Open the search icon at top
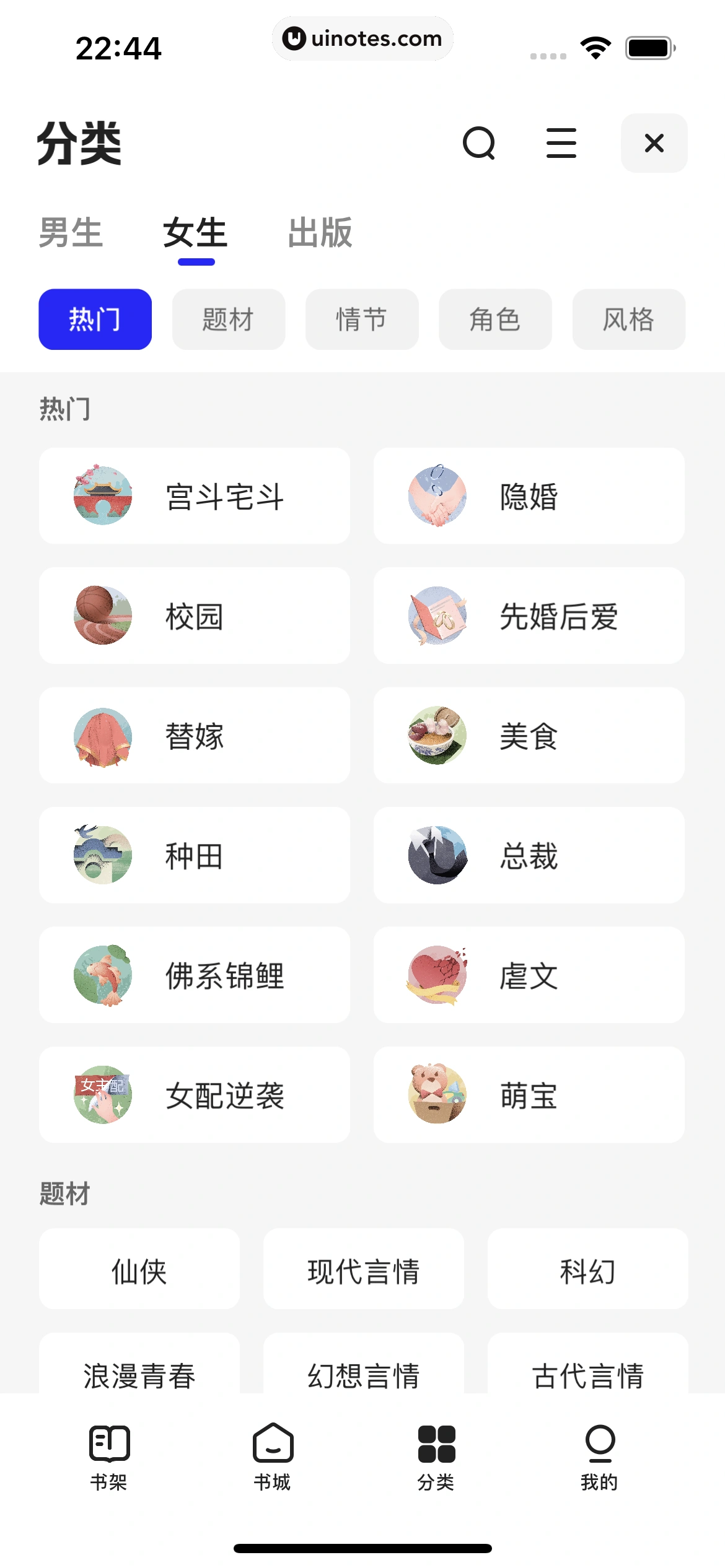 [x=480, y=144]
